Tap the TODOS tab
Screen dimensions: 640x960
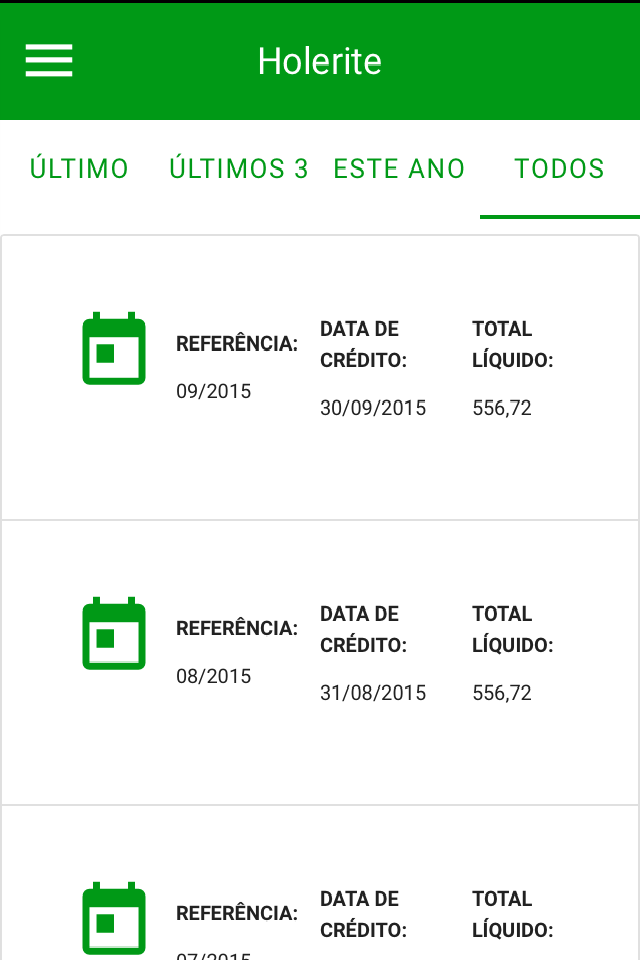pos(559,169)
